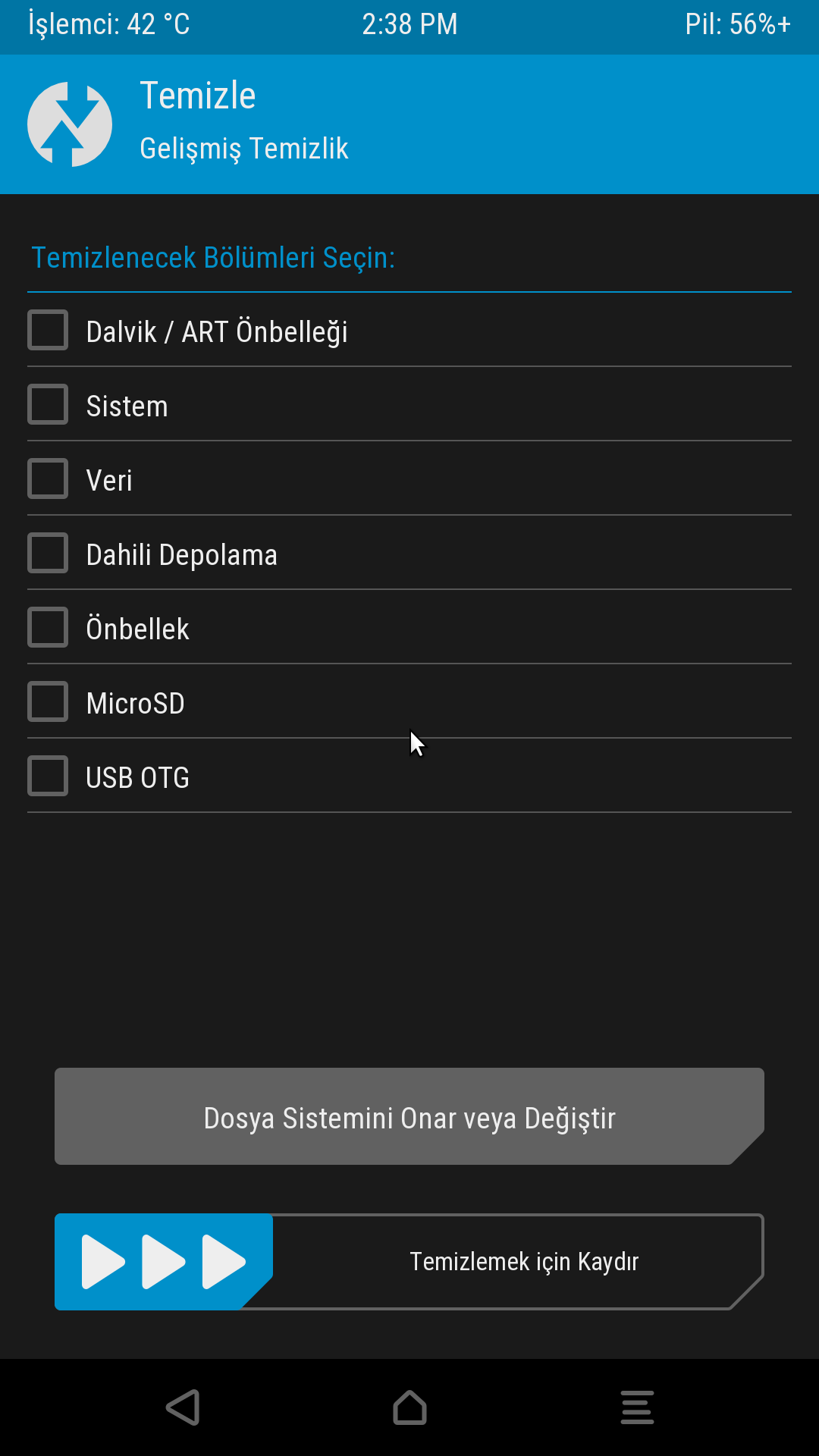
Task: Open the log console menu icon
Action: pos(637,1407)
